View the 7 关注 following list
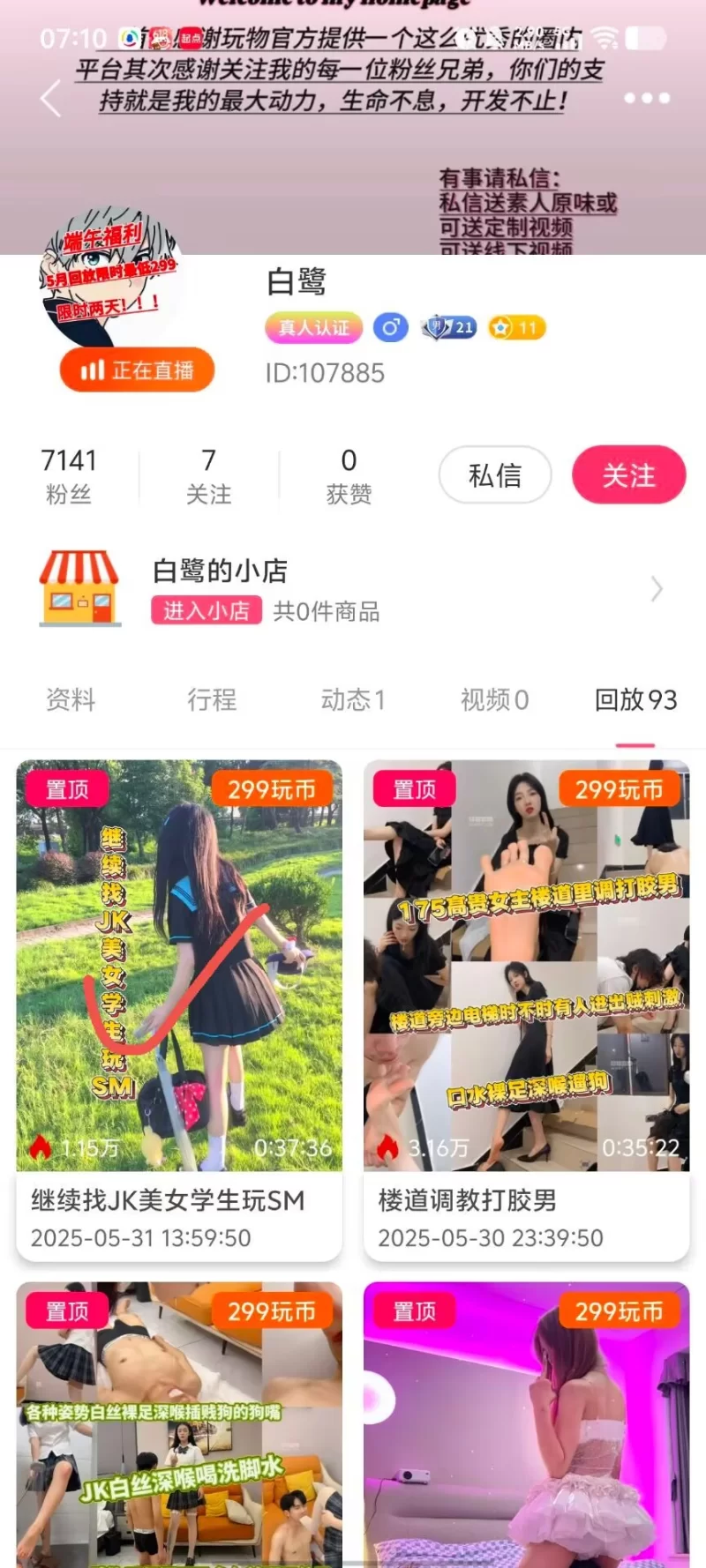Viewport: 706px width, 1568px height. 208,475
